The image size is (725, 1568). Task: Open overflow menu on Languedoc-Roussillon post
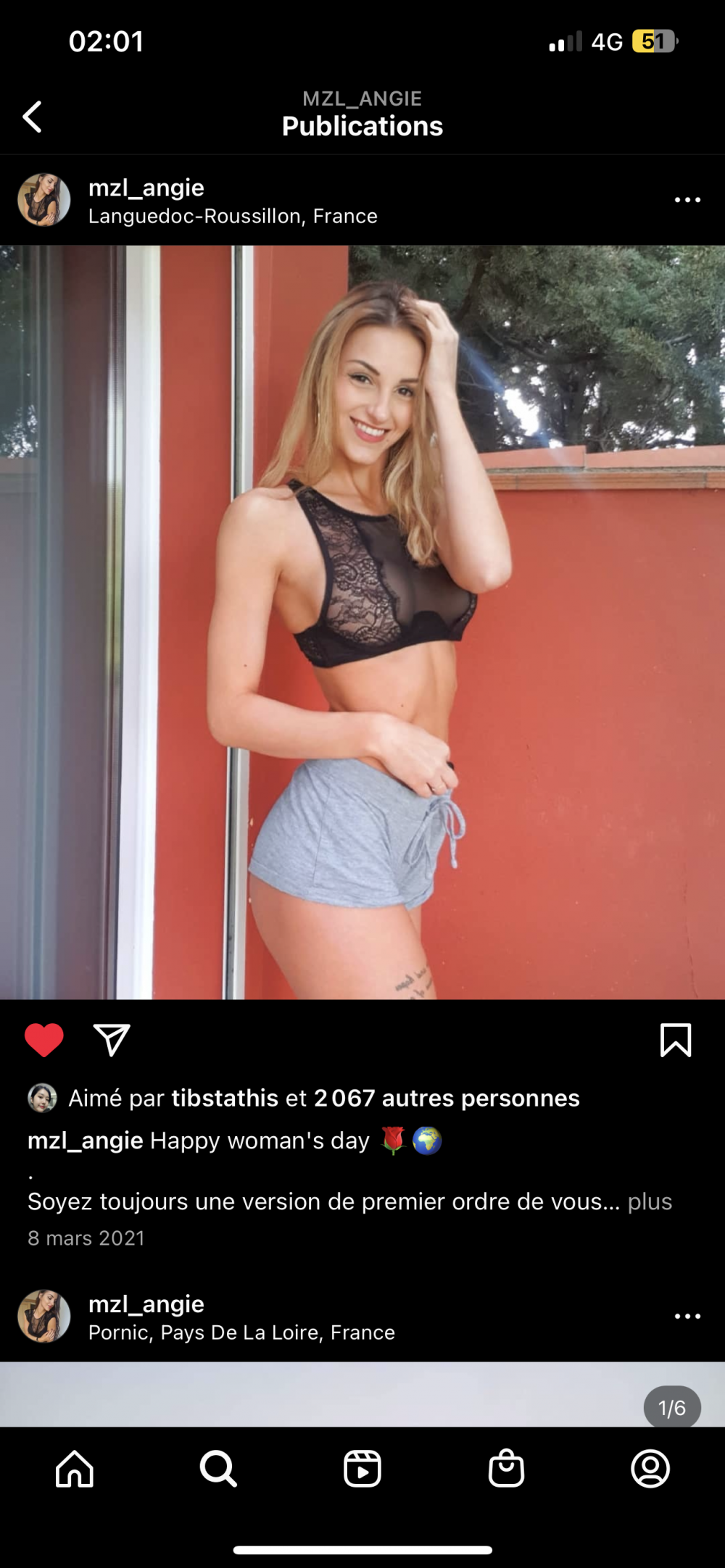687,200
